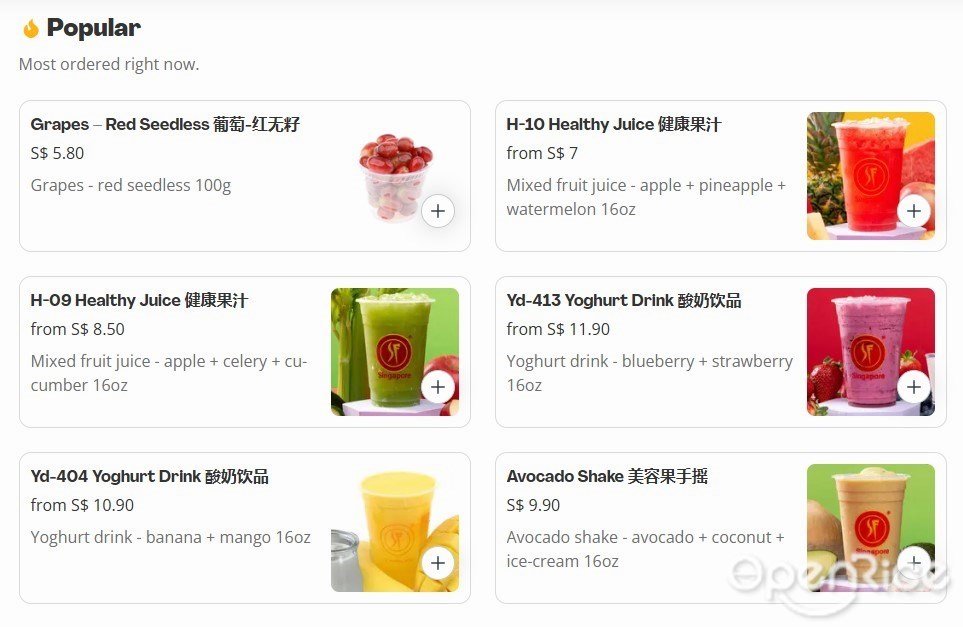
Task: Open Yd-404 banana mango yoghurt drink card
Action: (149, 477)
